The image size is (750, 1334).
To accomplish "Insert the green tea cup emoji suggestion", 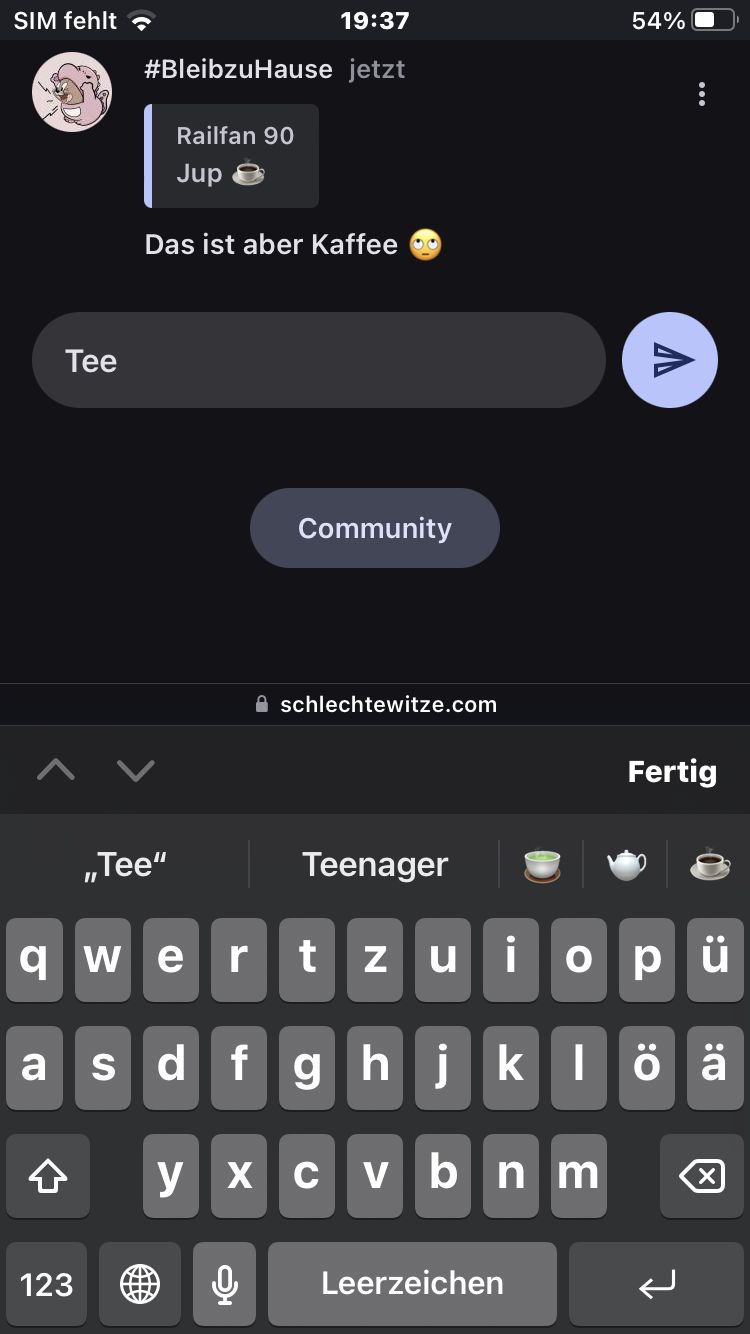I will tap(542, 864).
